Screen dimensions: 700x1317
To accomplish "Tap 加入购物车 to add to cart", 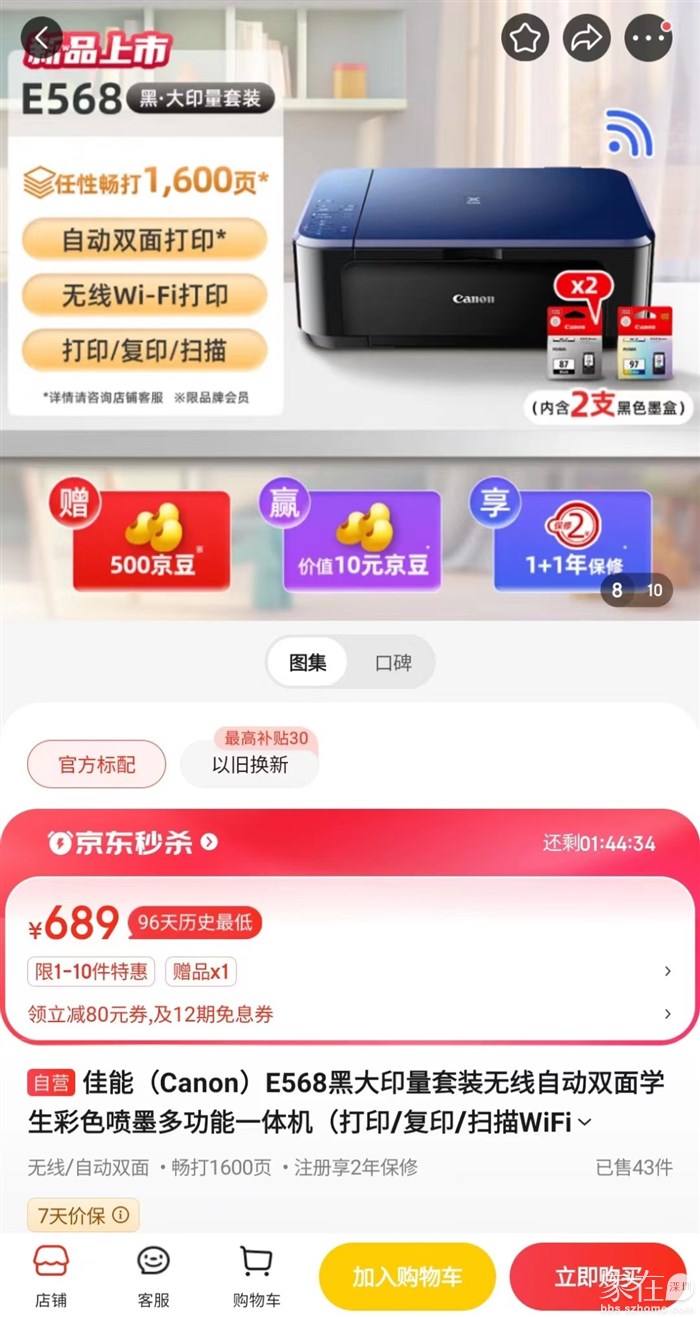I will tap(406, 1277).
